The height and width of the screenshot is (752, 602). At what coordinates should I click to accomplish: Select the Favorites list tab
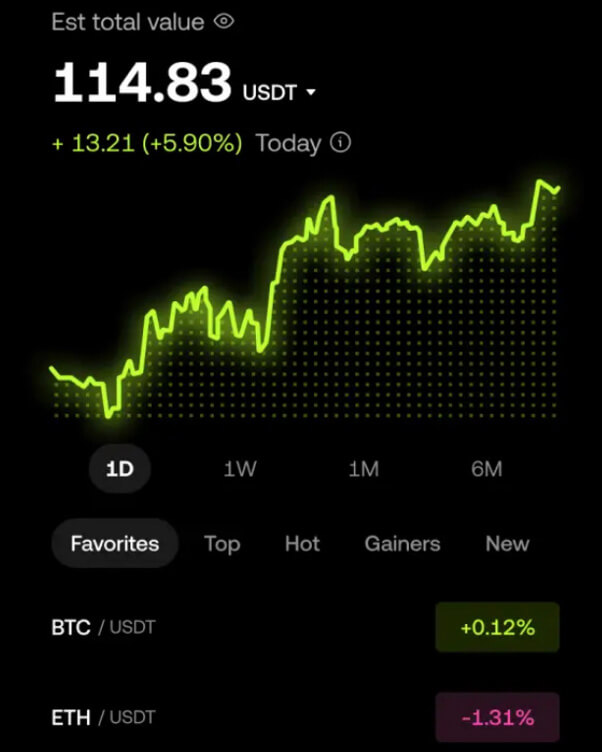(x=115, y=544)
